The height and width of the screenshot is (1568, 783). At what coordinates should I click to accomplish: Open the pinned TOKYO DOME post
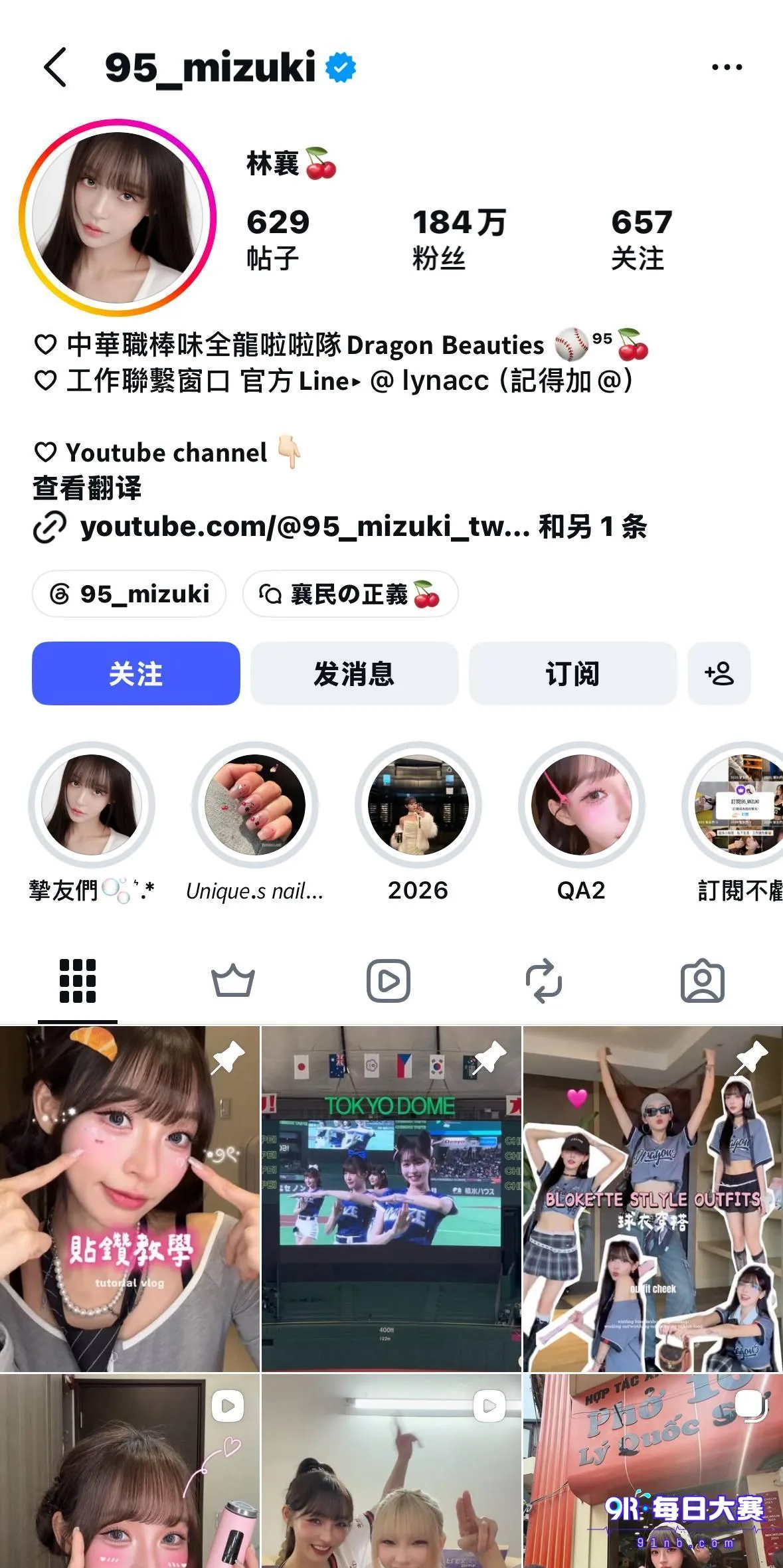(391, 1199)
